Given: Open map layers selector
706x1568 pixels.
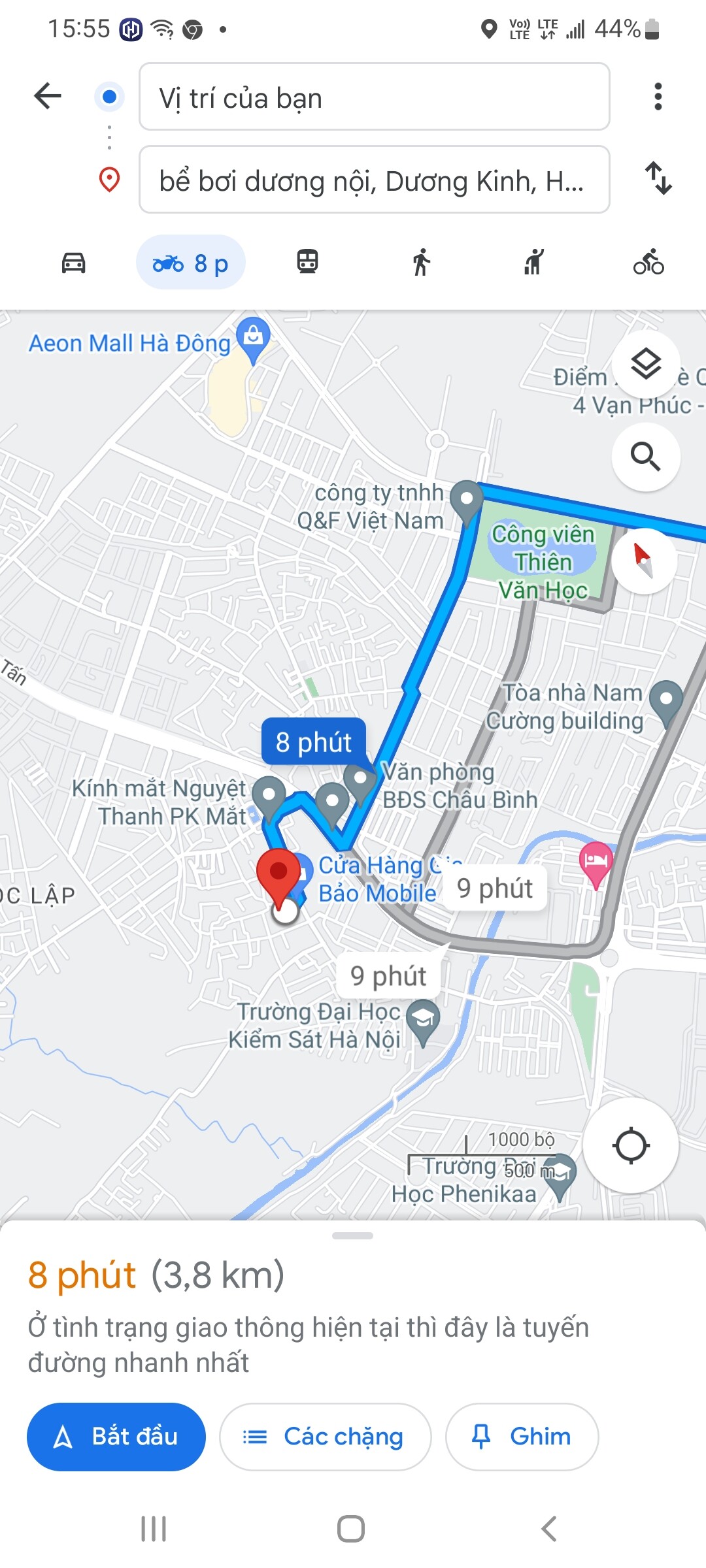Looking at the screenshot, I should (x=645, y=364).
